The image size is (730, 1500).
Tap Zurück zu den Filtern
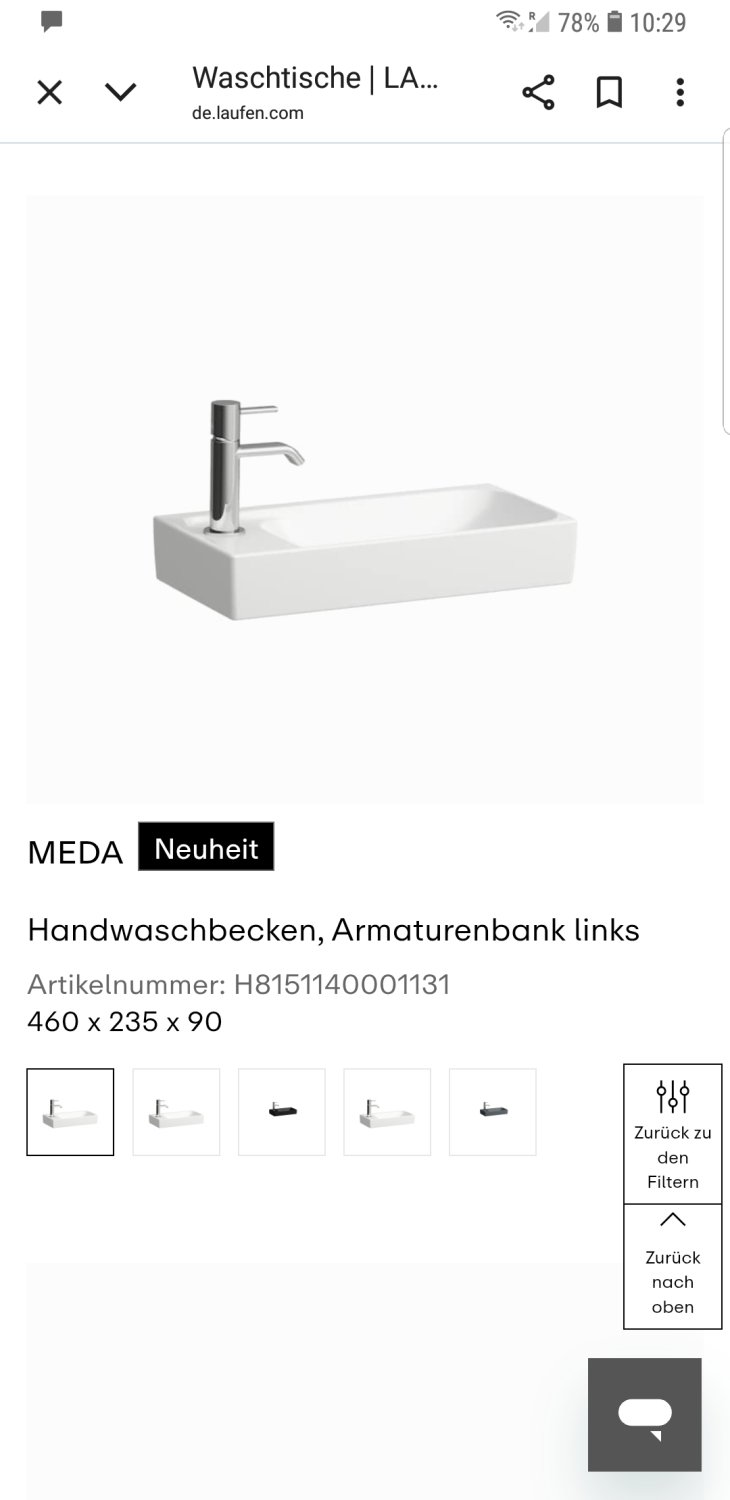tap(672, 1135)
